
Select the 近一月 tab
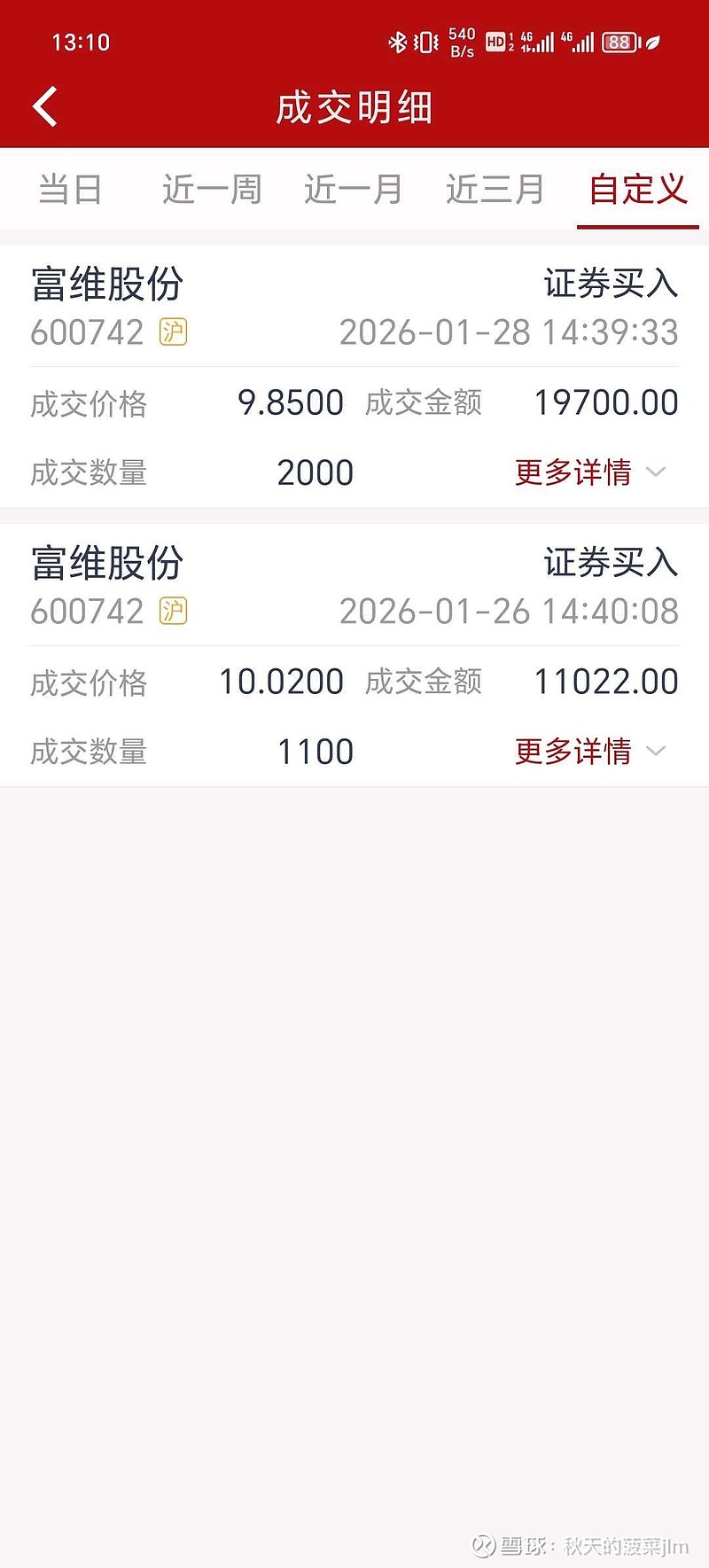[x=354, y=190]
